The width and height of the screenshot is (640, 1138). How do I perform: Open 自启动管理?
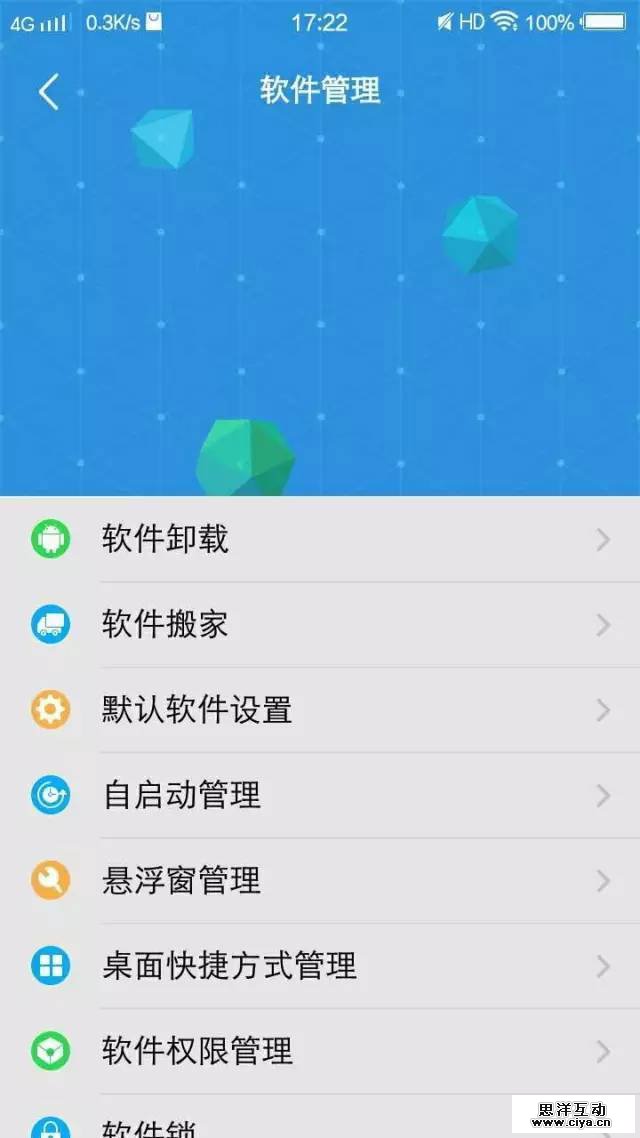tap(320, 796)
